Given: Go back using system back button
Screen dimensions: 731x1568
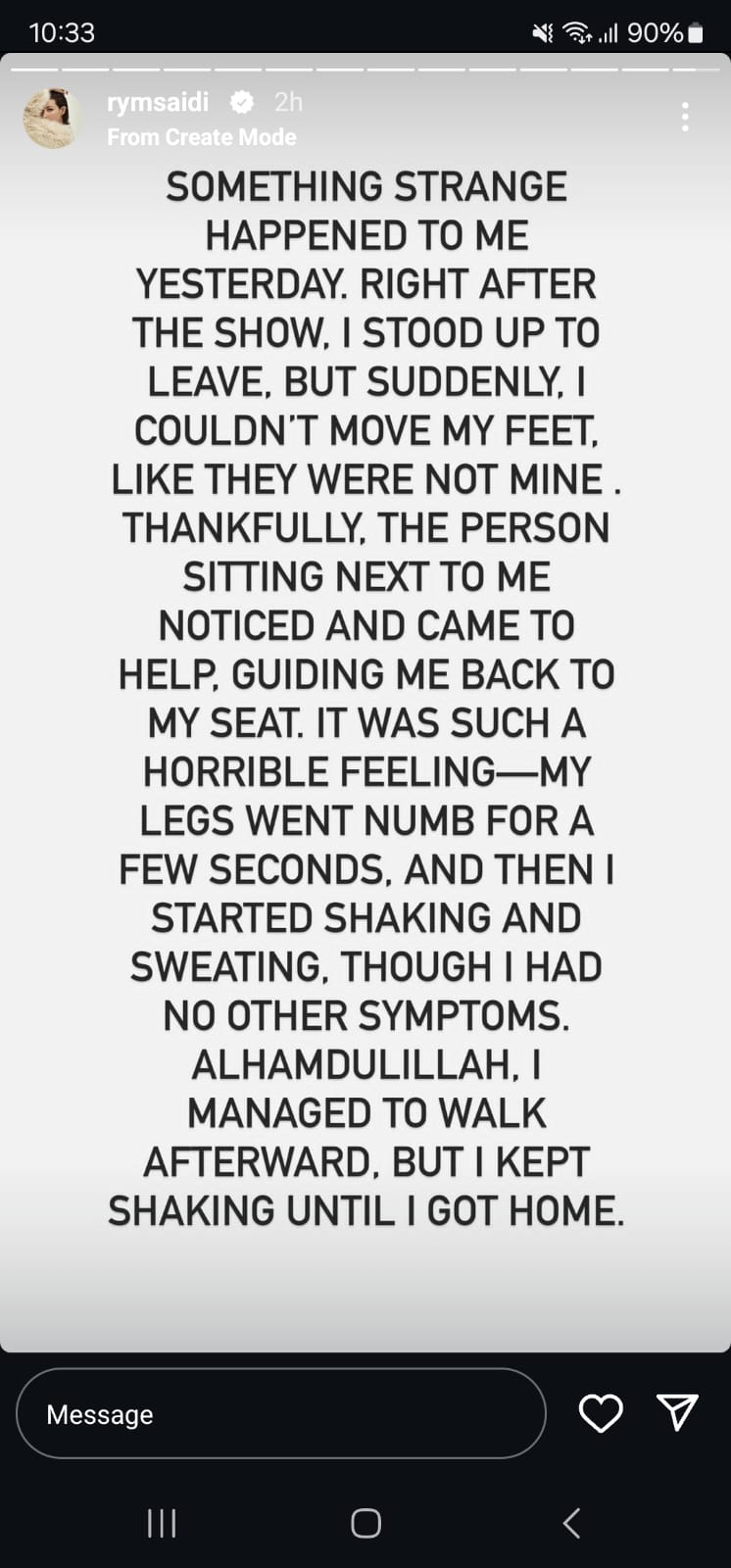Looking at the screenshot, I should [x=572, y=1523].
